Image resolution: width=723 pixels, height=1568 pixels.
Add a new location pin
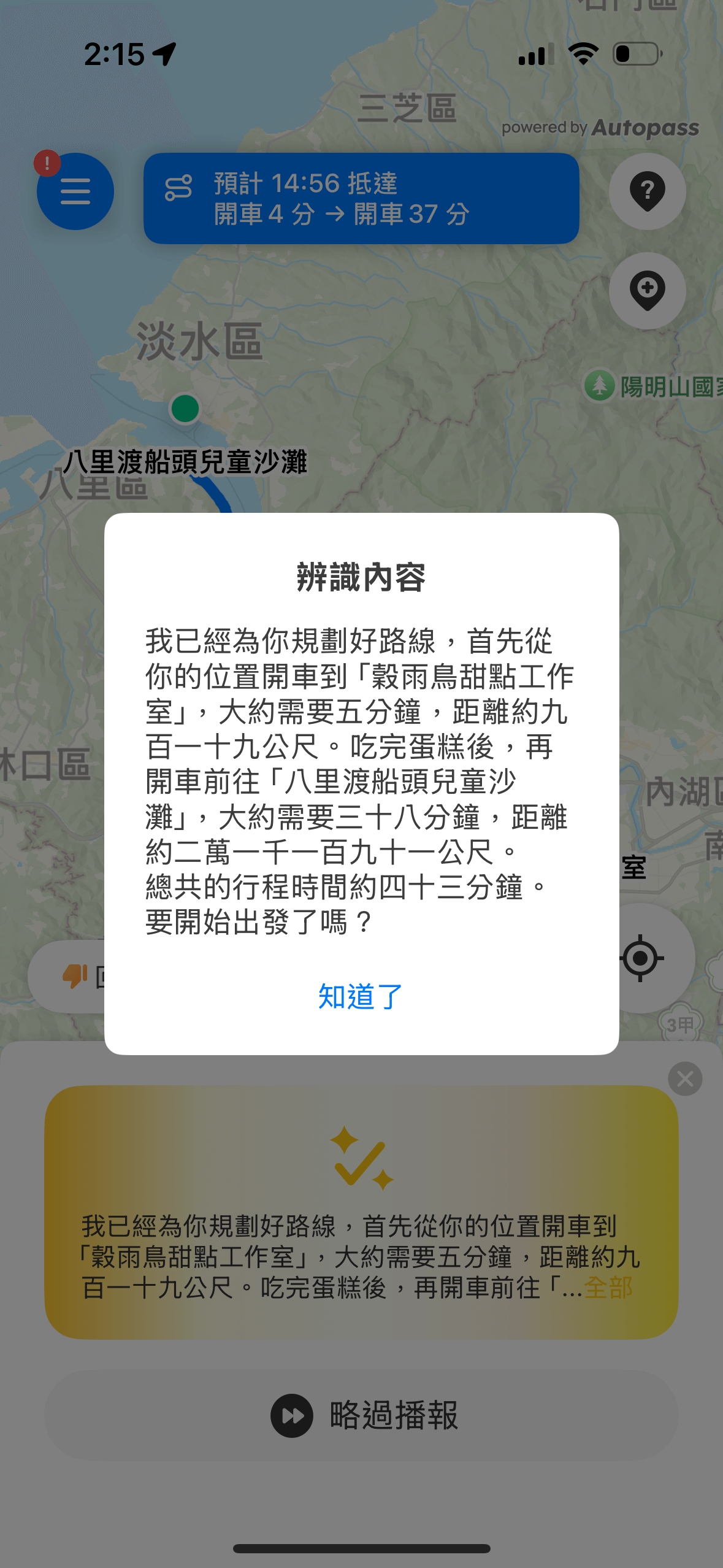[x=647, y=290]
